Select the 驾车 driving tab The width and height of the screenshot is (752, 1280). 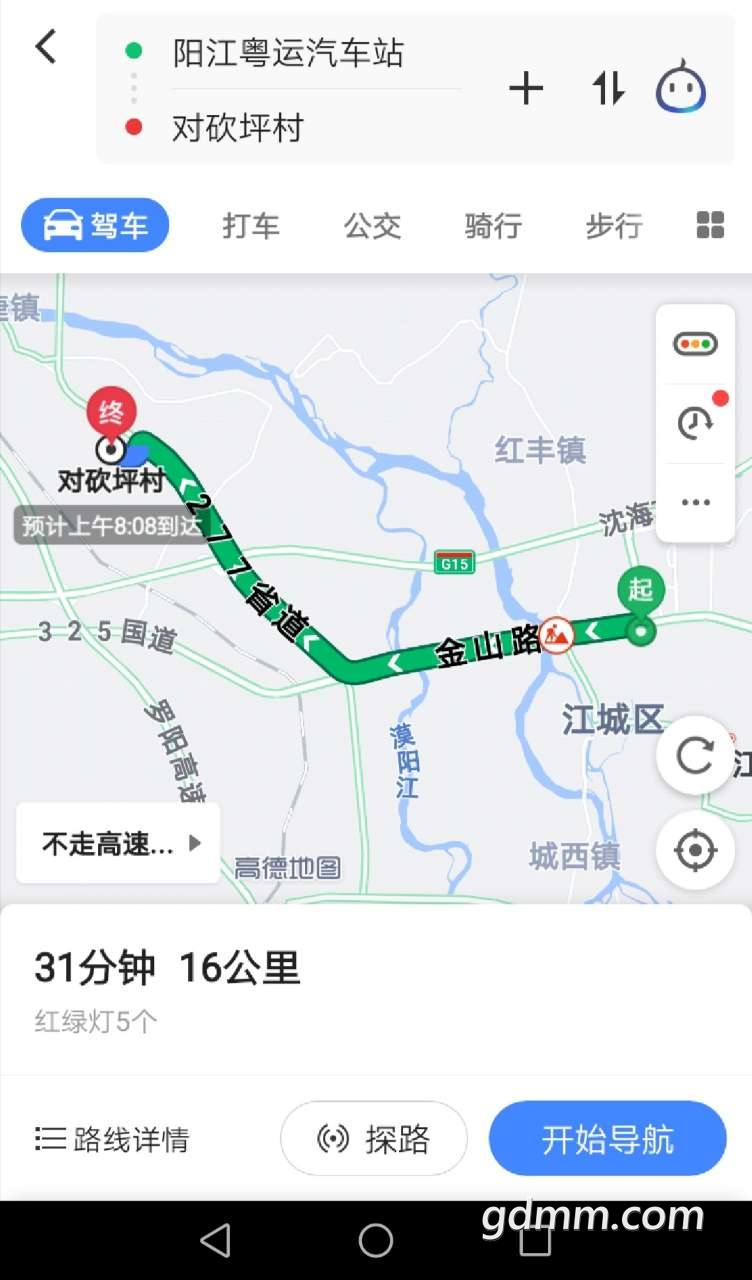point(95,226)
